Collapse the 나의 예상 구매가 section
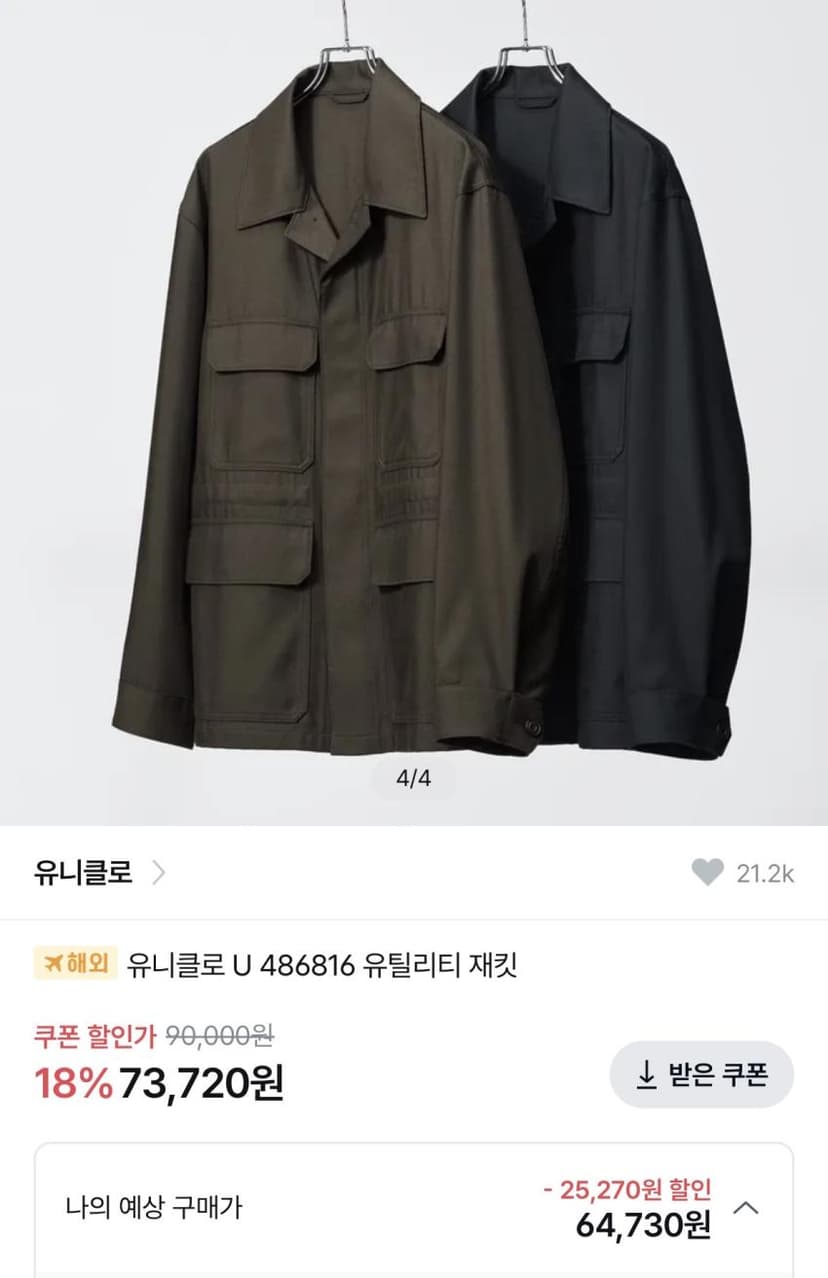828x1278 pixels. [x=746, y=1207]
